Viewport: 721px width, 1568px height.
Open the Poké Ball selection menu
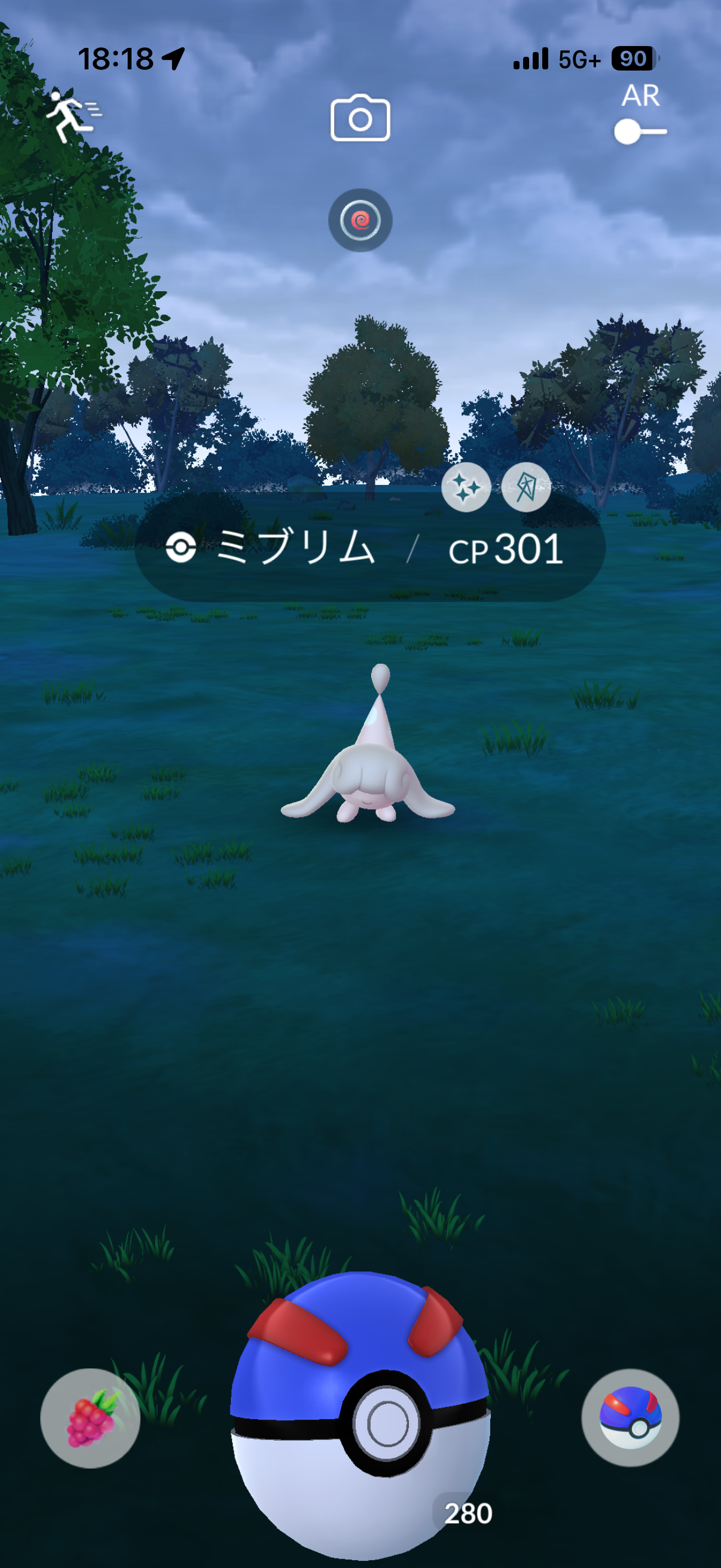[630, 1418]
